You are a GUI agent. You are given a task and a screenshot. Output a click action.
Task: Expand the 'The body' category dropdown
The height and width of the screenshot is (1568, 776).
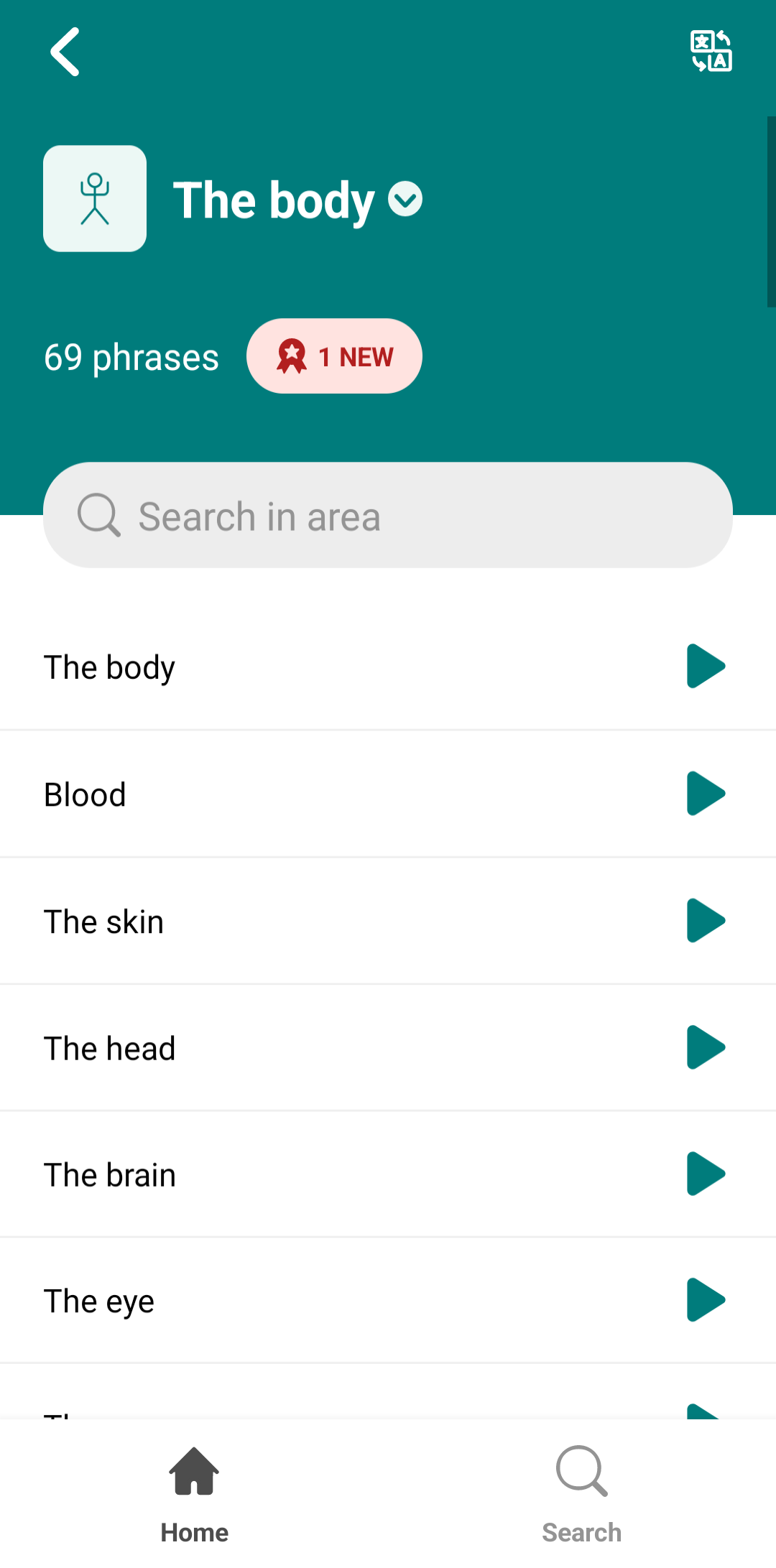pyautogui.click(x=405, y=200)
